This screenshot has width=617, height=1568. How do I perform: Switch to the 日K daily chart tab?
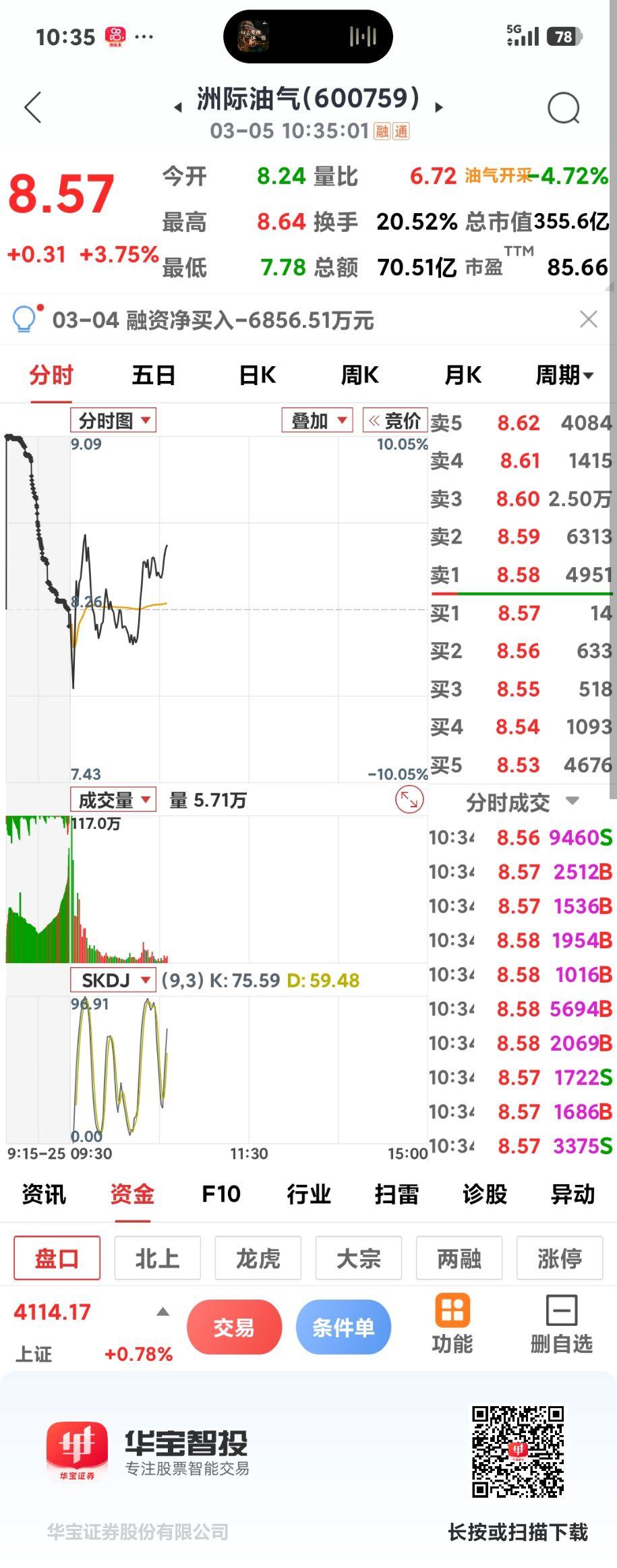tap(255, 374)
